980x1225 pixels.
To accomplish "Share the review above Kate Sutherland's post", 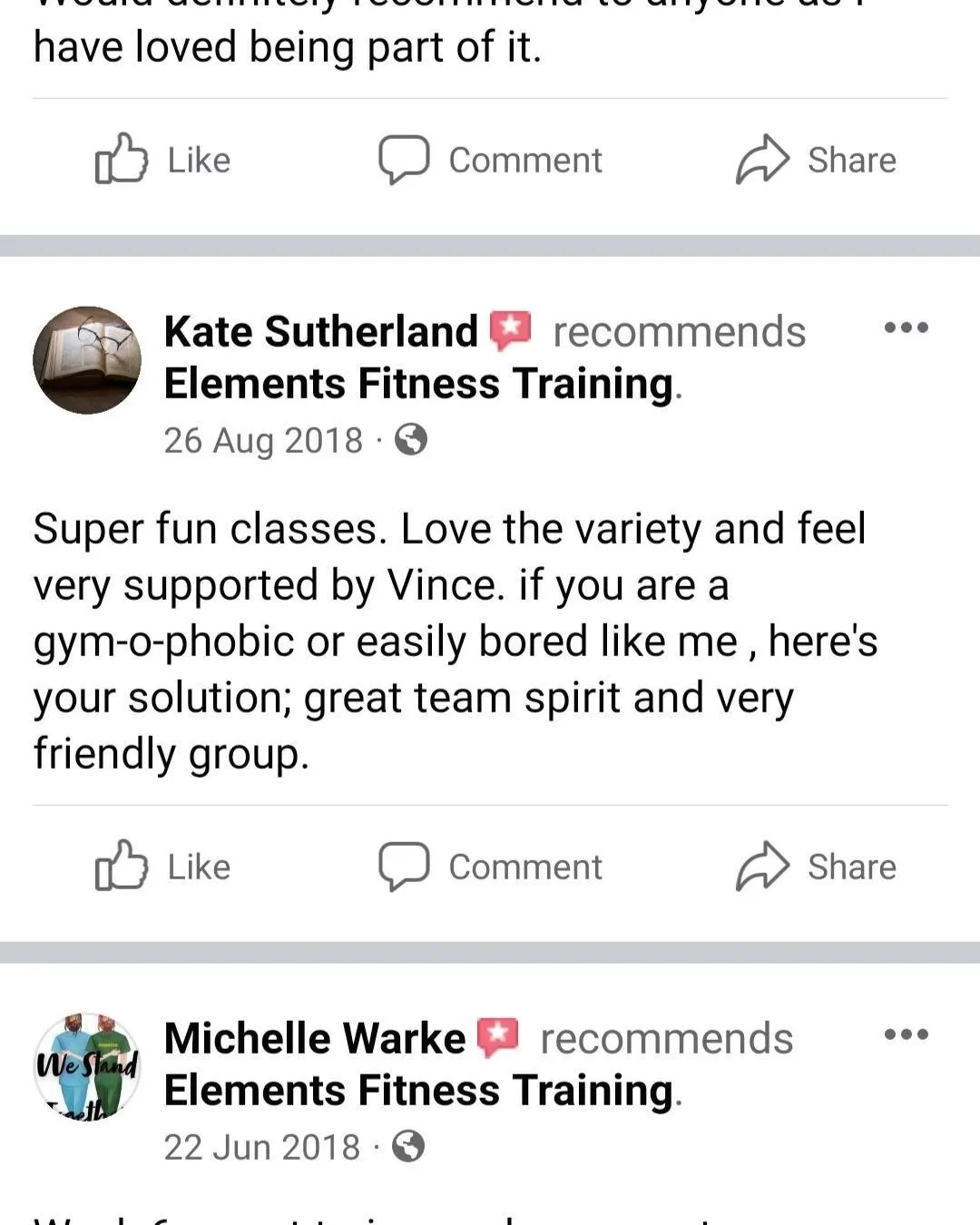I will [816, 160].
